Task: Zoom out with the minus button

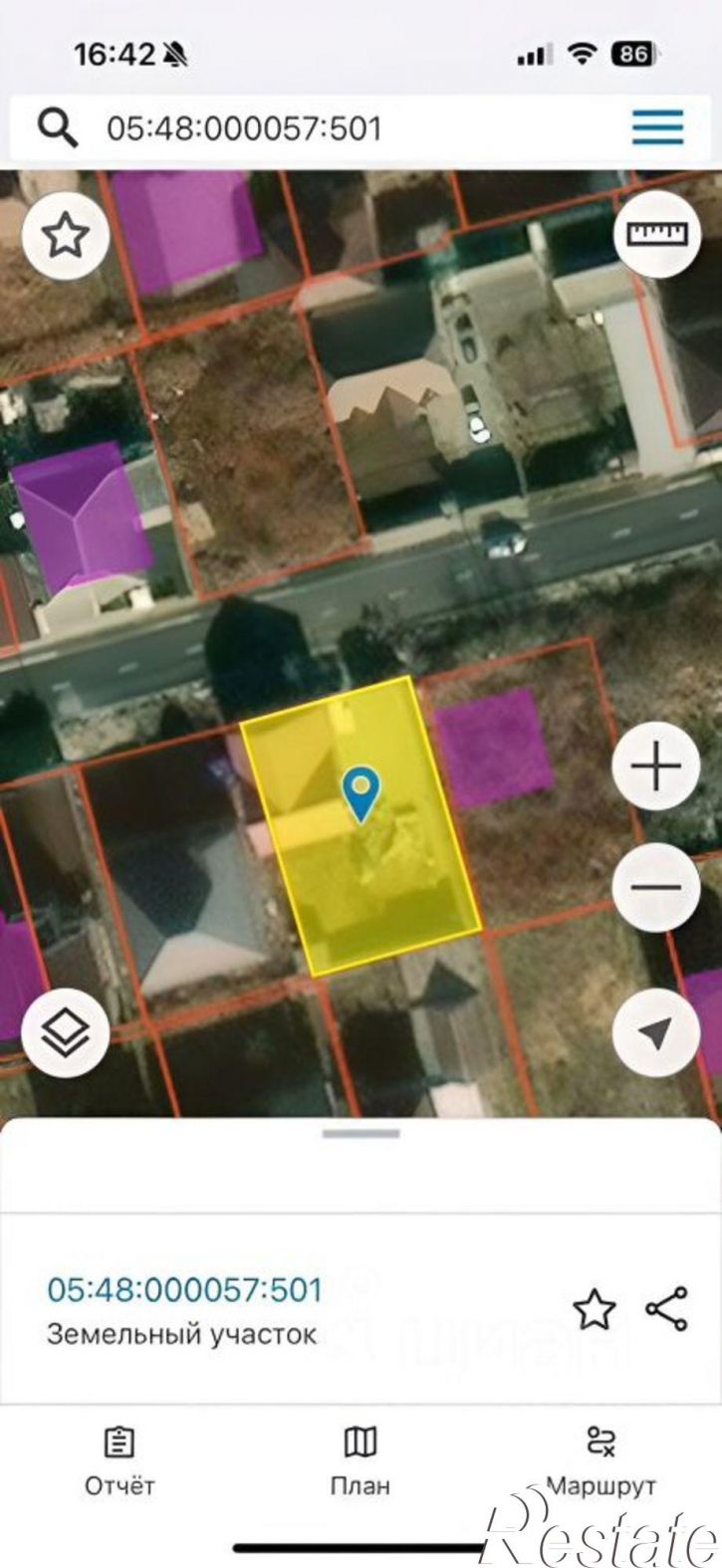Action: tap(655, 887)
